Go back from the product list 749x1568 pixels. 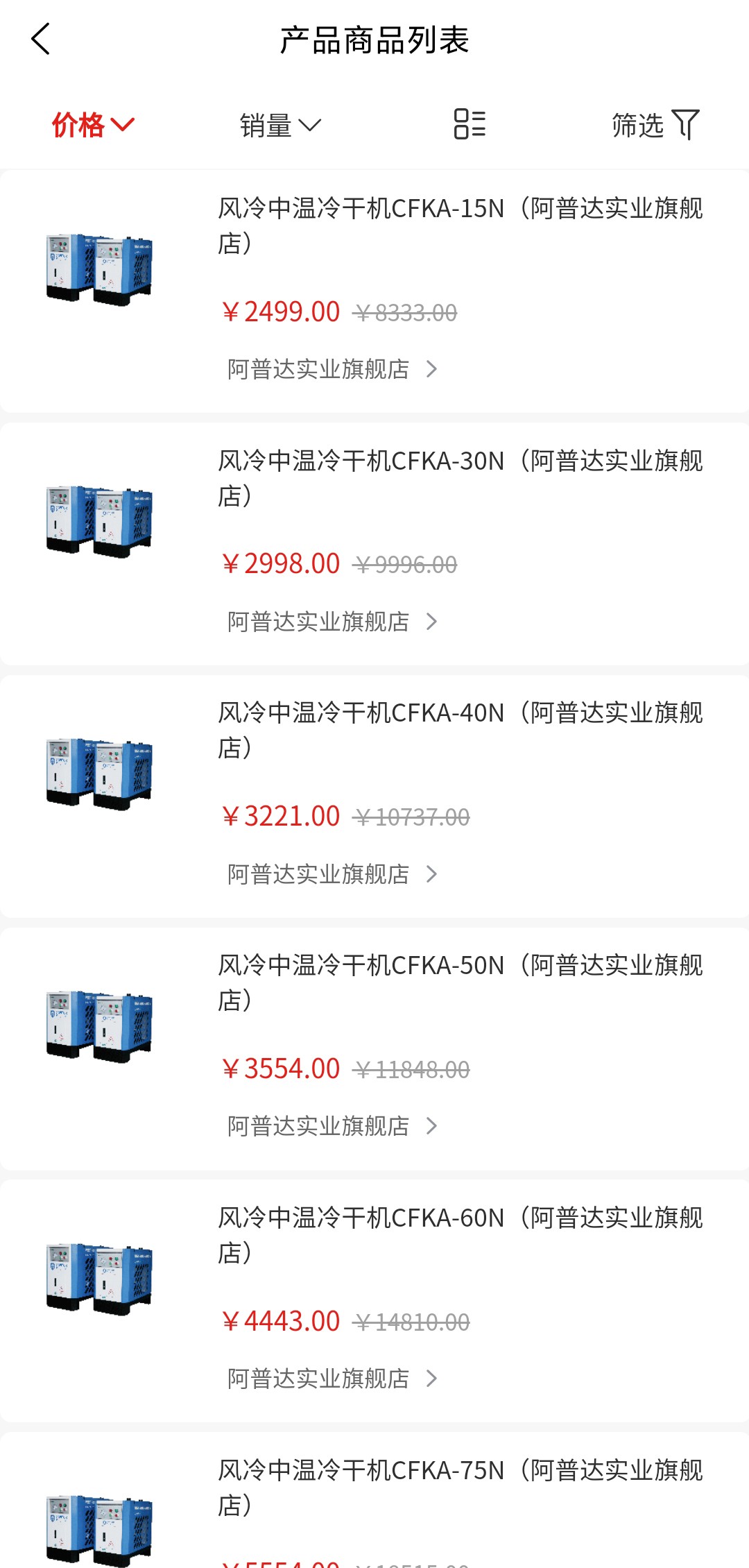coord(41,39)
